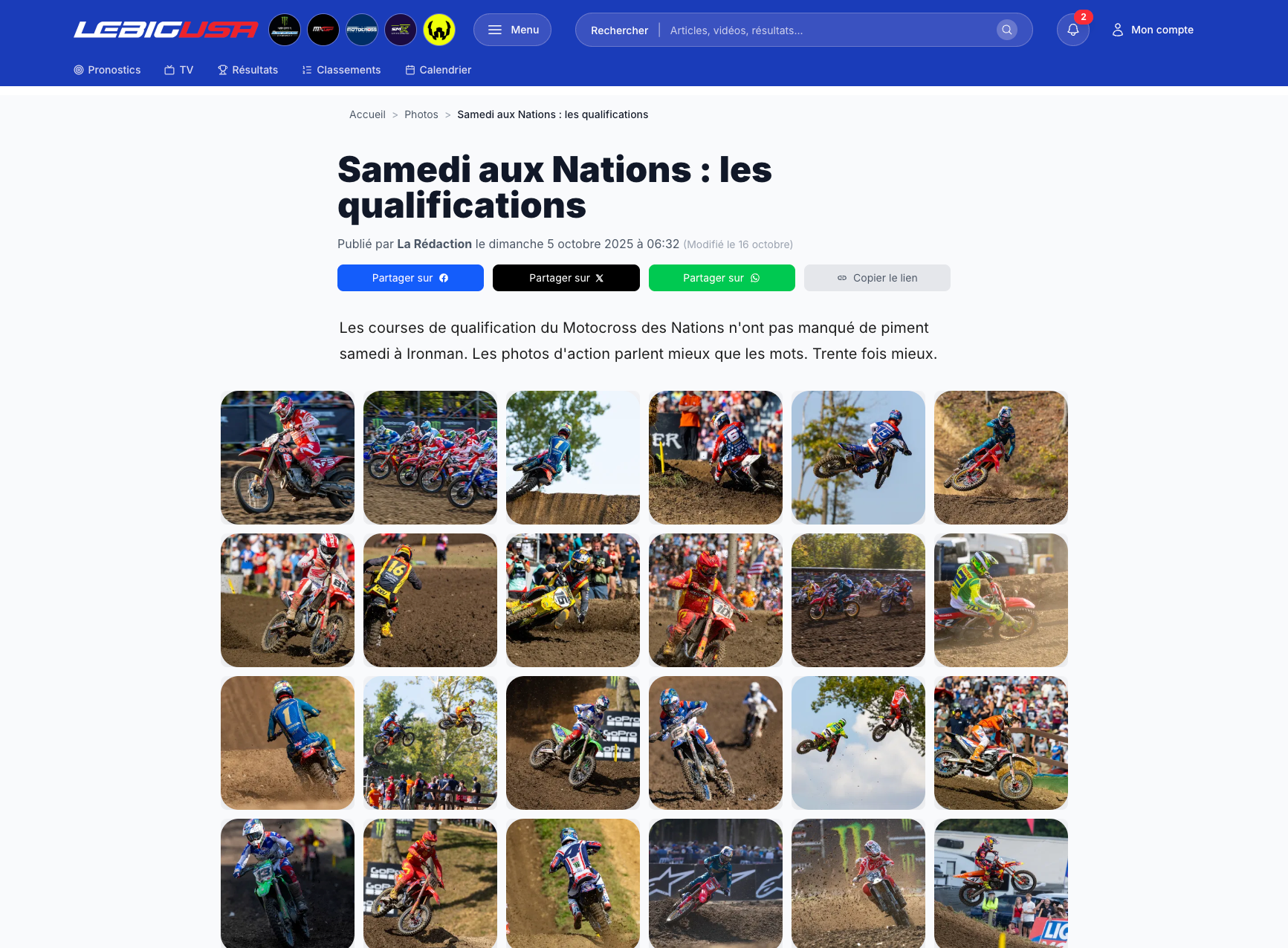The image size is (1288, 948).
Task: Share the article on Facebook
Action: pos(410,278)
